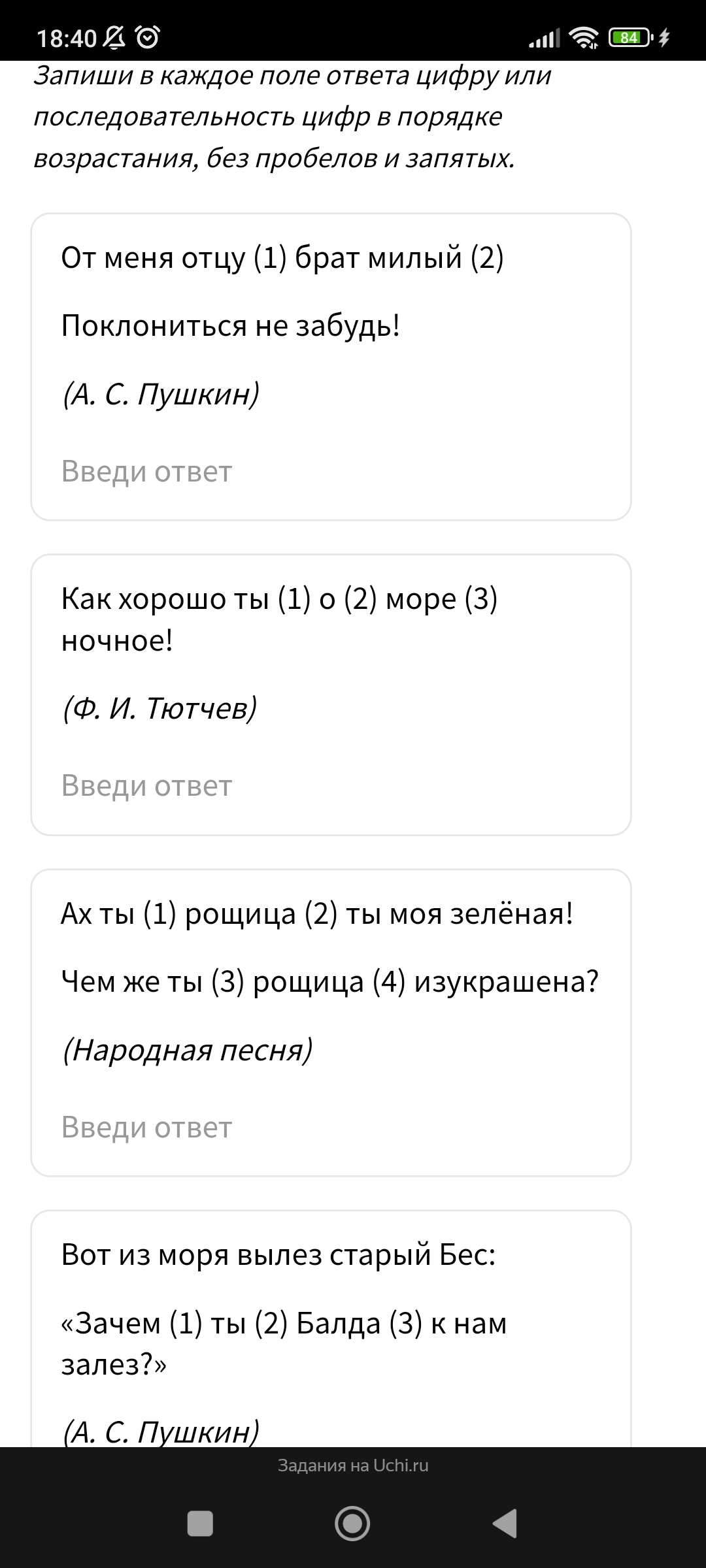Go back with the system back button
Image resolution: width=706 pixels, height=1568 pixels.
point(505,1524)
